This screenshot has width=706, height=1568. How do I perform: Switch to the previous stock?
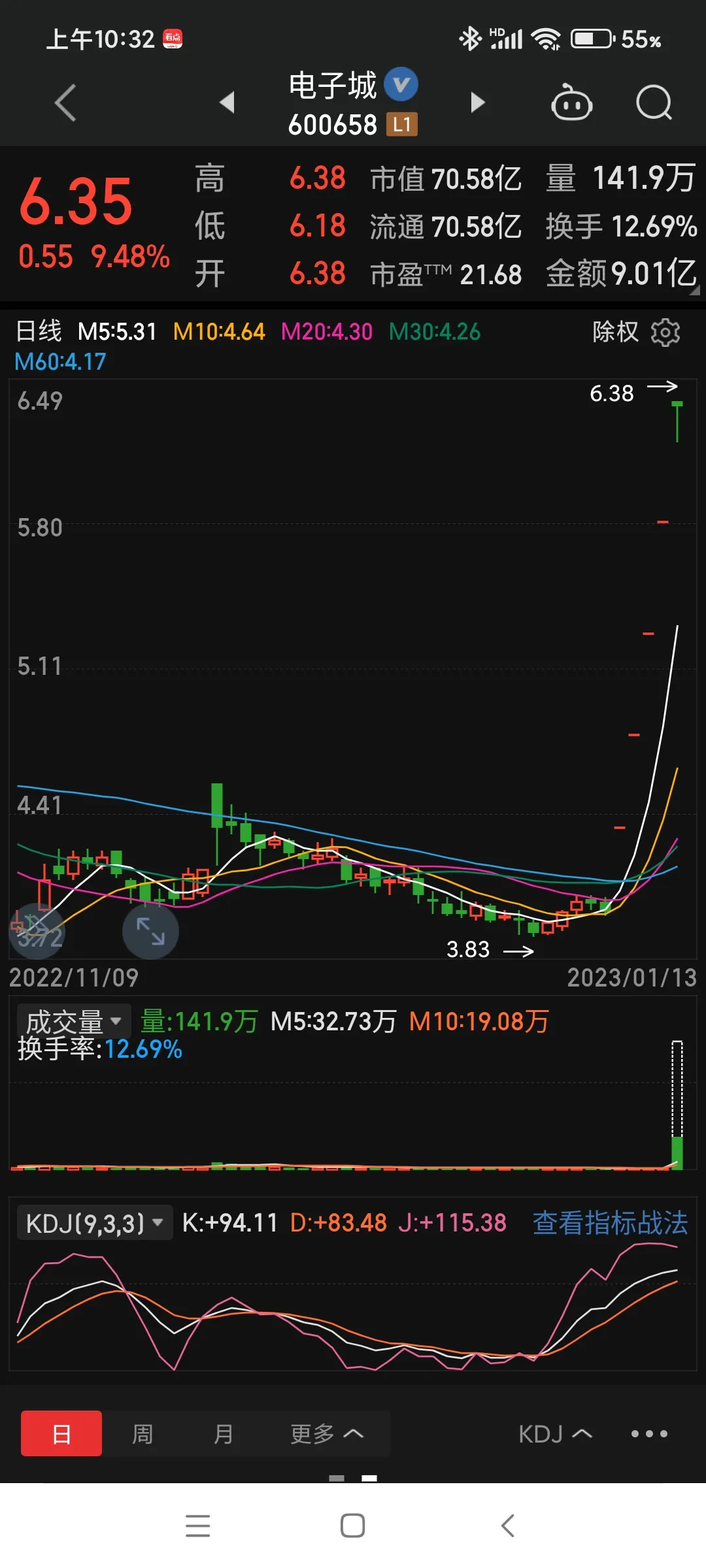pos(227,103)
